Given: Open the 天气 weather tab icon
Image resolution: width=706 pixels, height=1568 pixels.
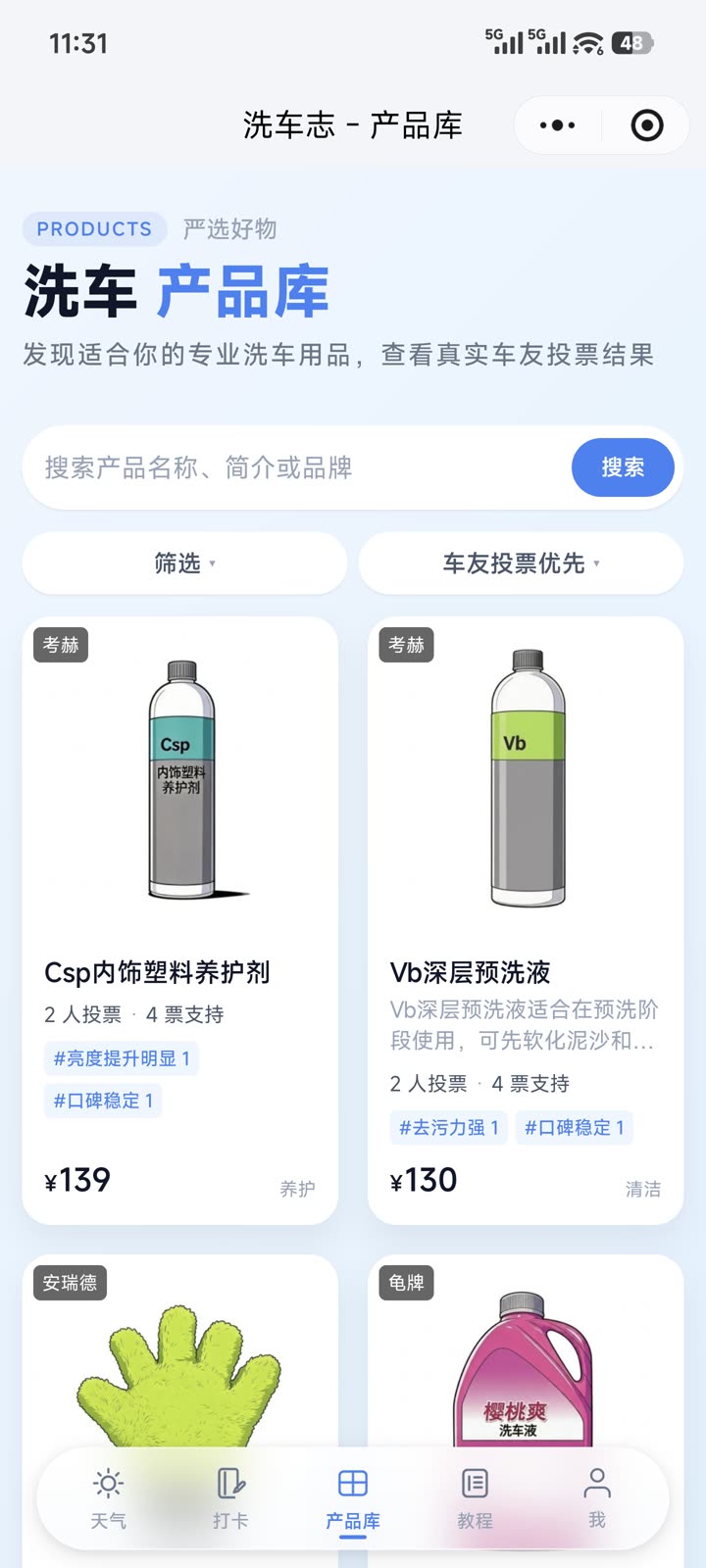Looking at the screenshot, I should point(107,1483).
